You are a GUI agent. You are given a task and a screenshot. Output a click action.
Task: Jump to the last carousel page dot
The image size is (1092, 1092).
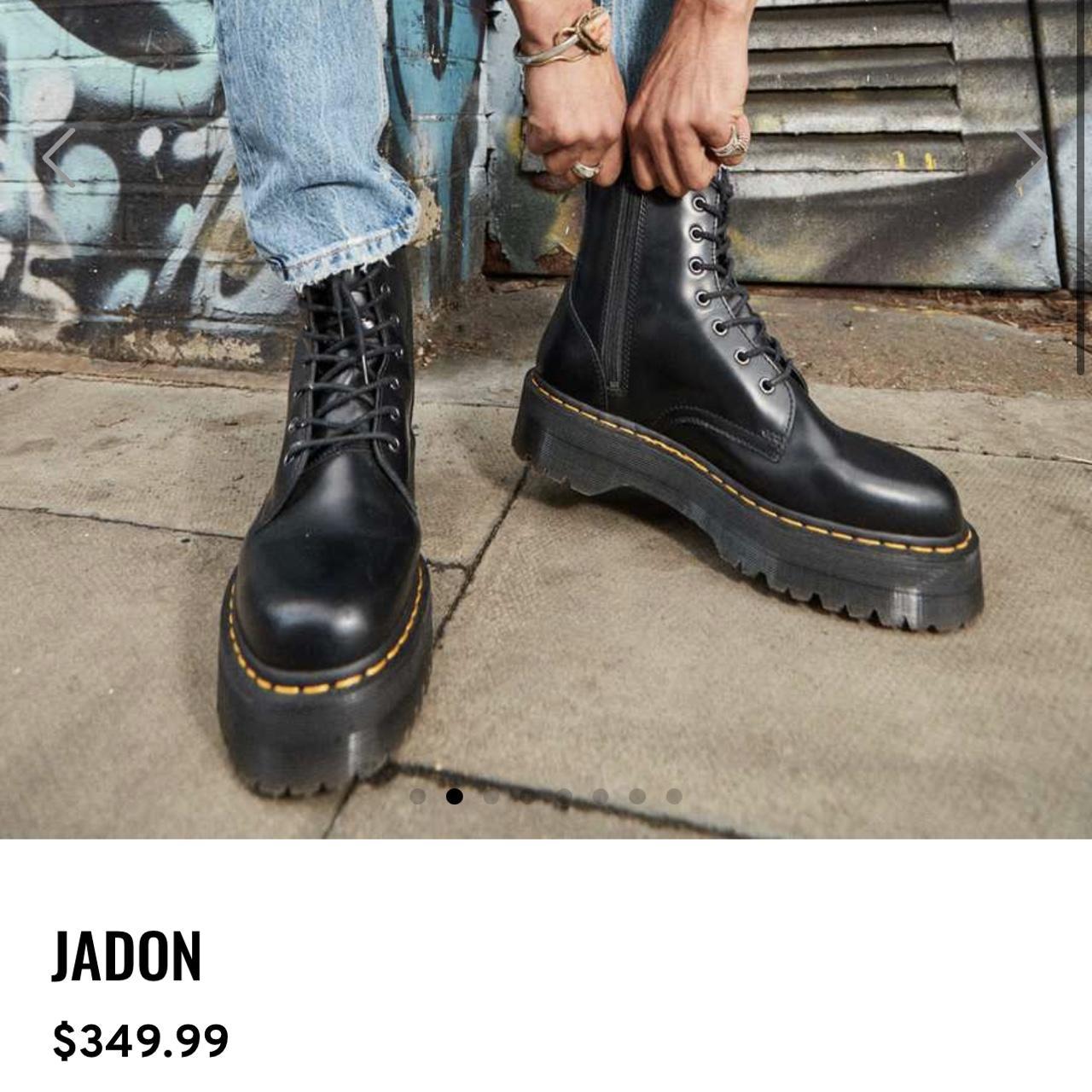674,796
